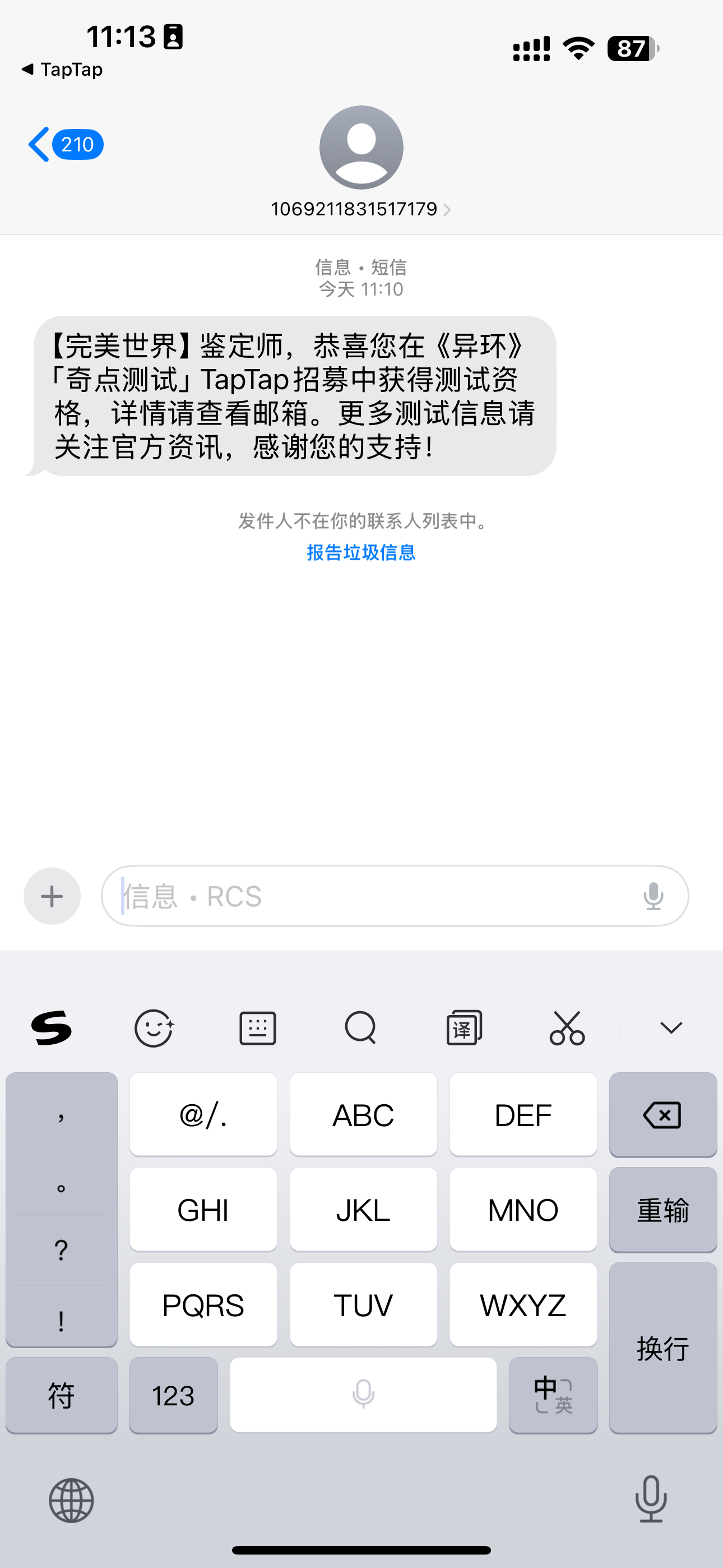Viewport: 723px width, 1568px height.
Task: Go back using the blue back arrow
Action: coord(38,145)
